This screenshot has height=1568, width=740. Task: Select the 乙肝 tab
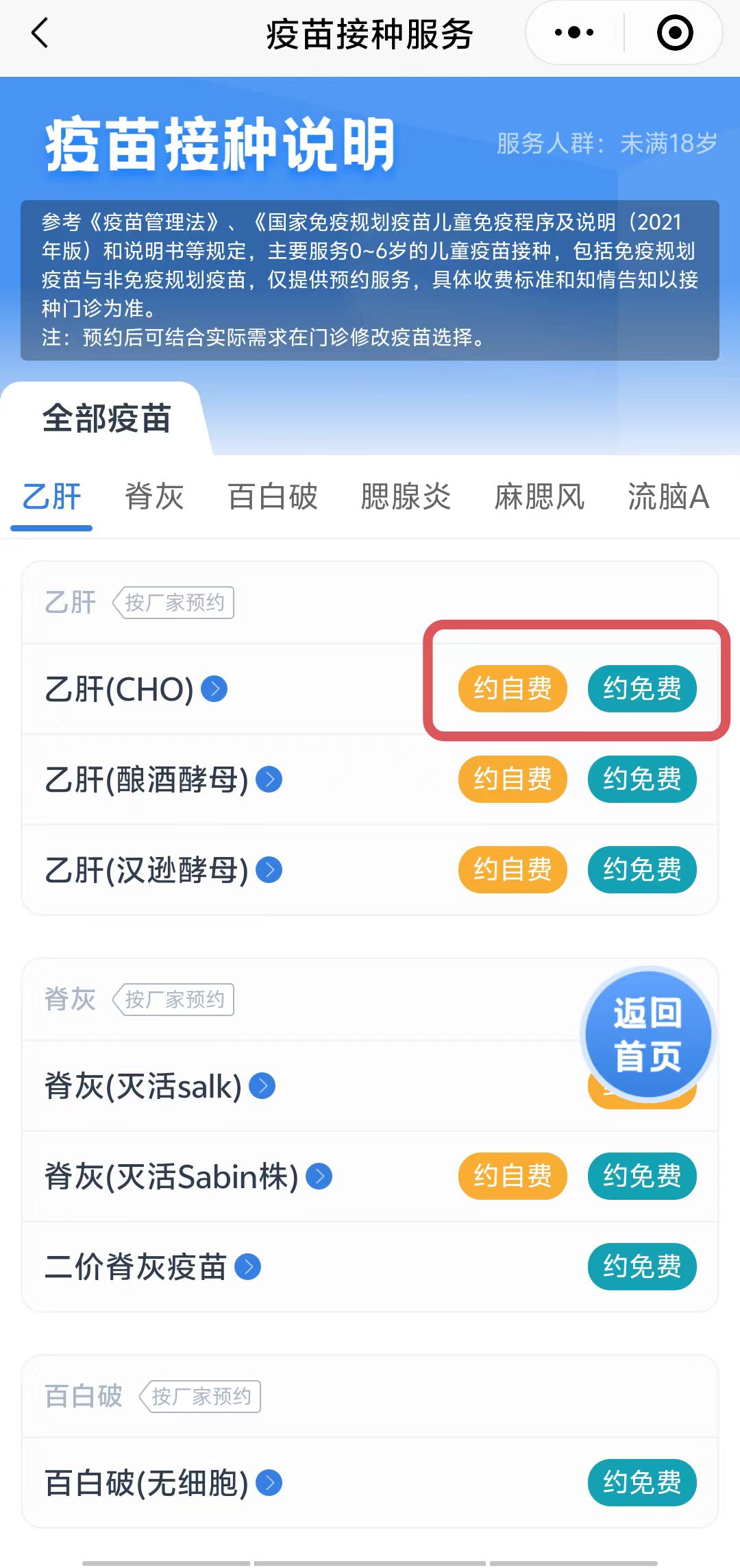[x=51, y=497]
